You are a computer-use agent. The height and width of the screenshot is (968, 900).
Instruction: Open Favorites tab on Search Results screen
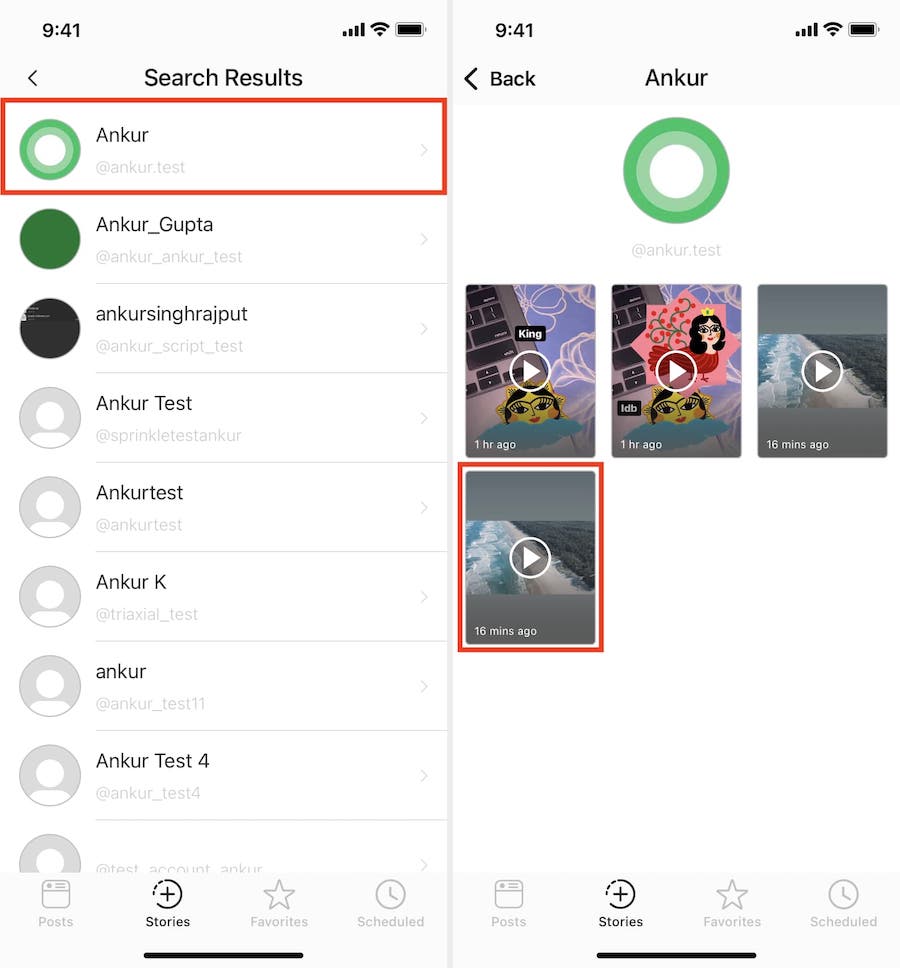[279, 903]
